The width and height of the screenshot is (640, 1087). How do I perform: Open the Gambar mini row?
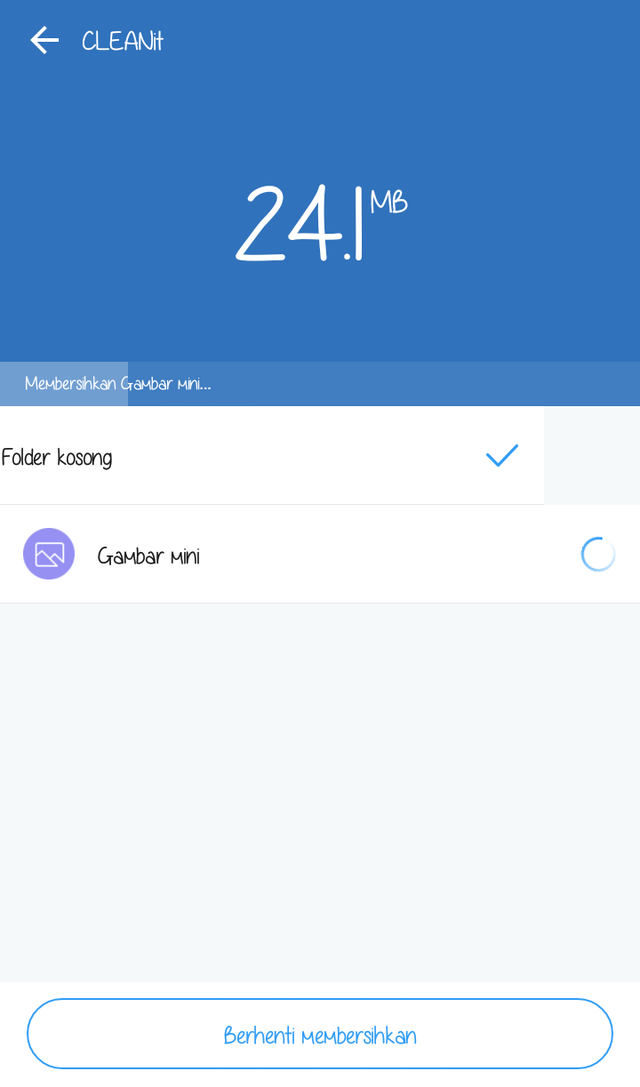click(x=320, y=555)
